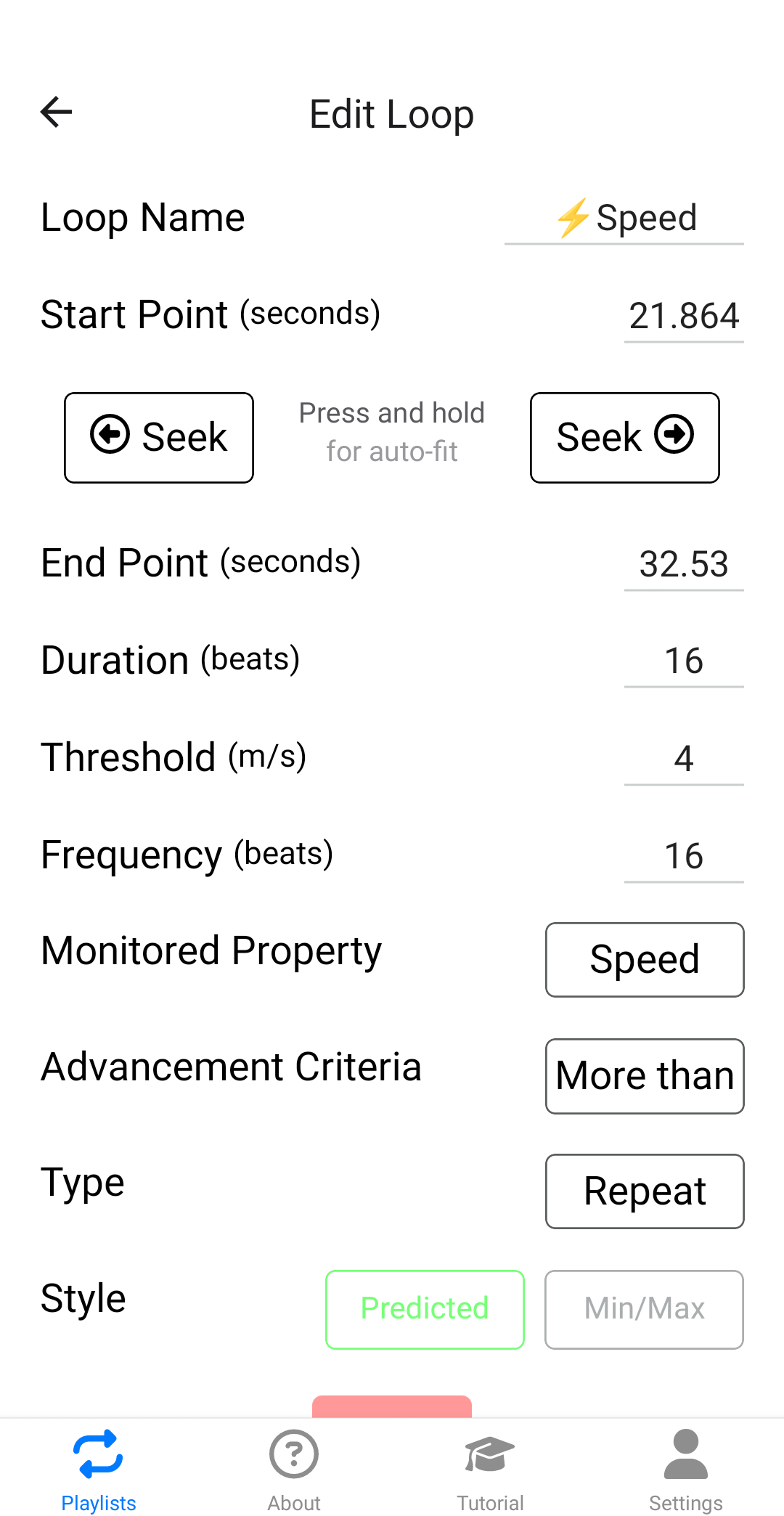The image size is (784, 1516).
Task: Switch style to Min/Max
Action: pyautogui.click(x=643, y=1309)
